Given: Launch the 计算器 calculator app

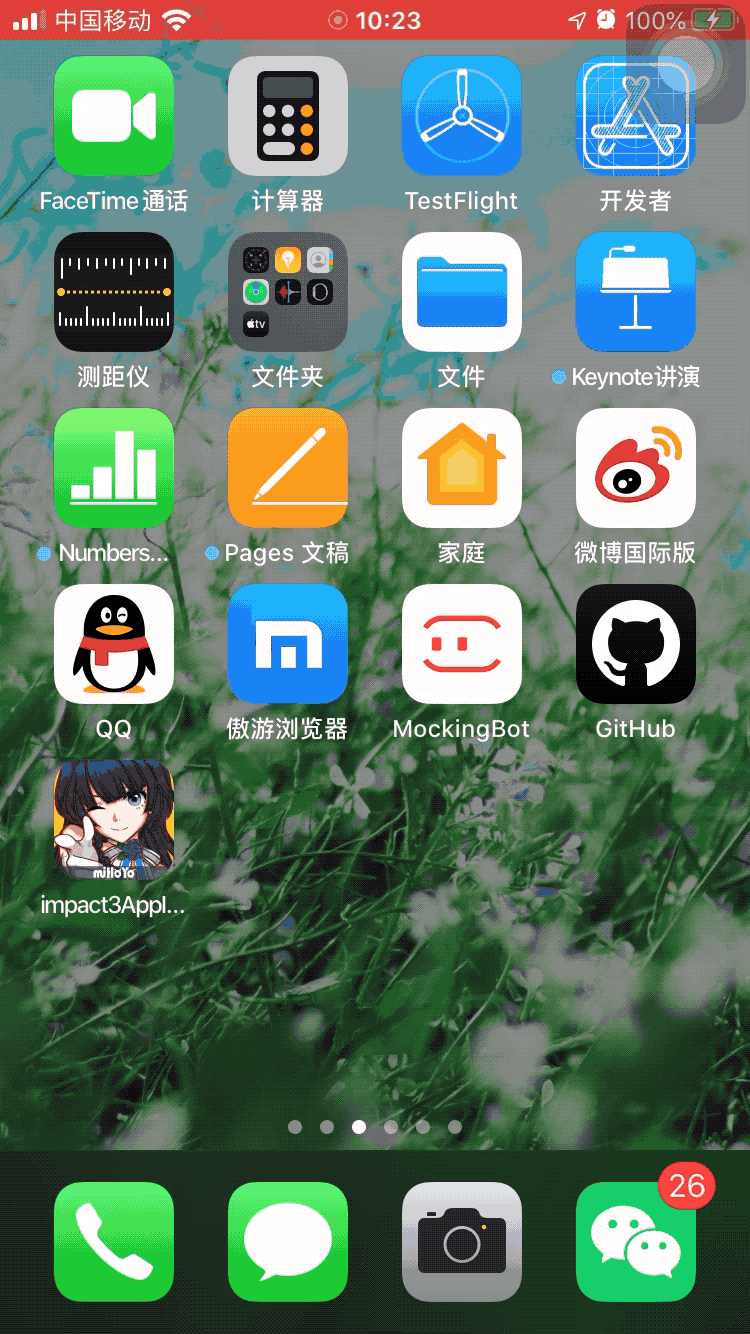Looking at the screenshot, I should [x=288, y=116].
